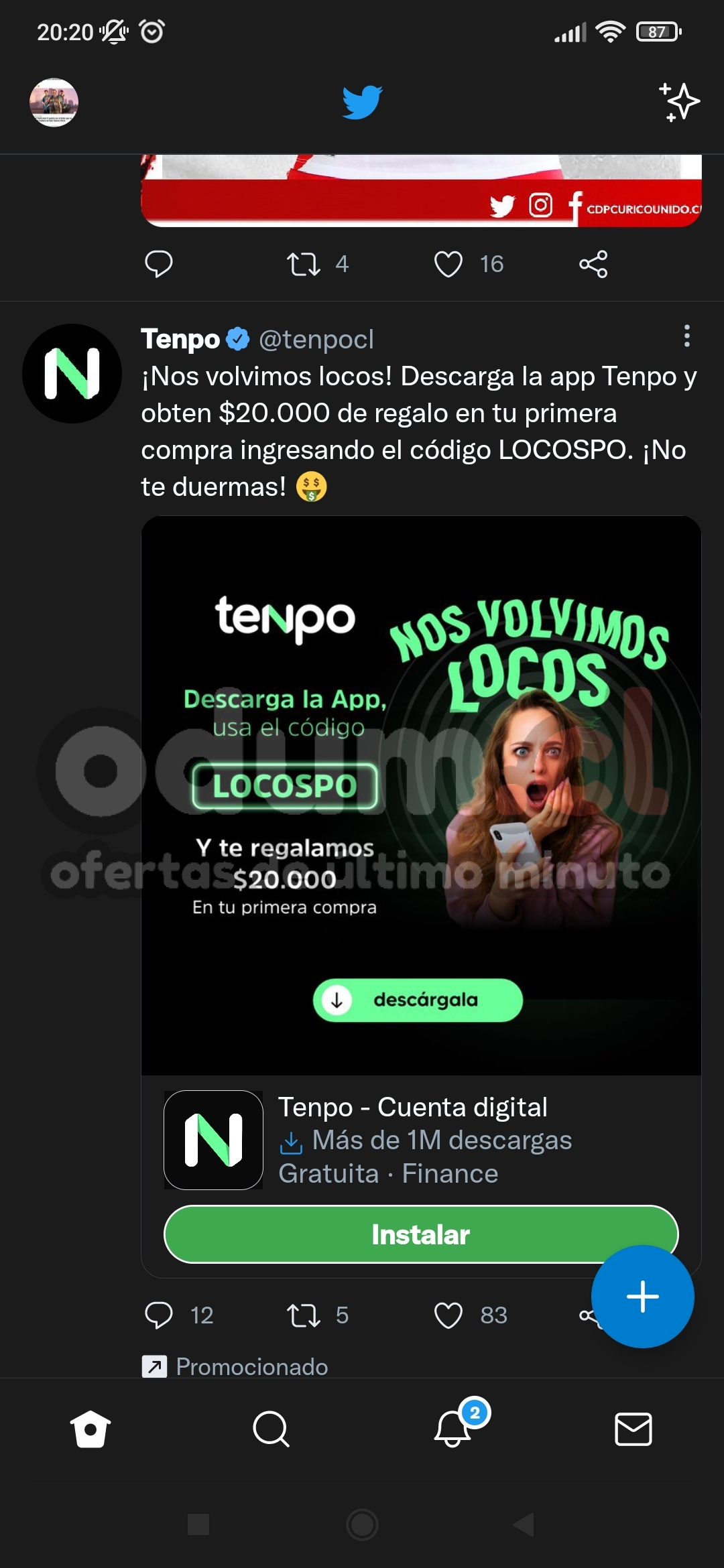Switch to the Search tab
724x1568 pixels.
click(271, 1429)
